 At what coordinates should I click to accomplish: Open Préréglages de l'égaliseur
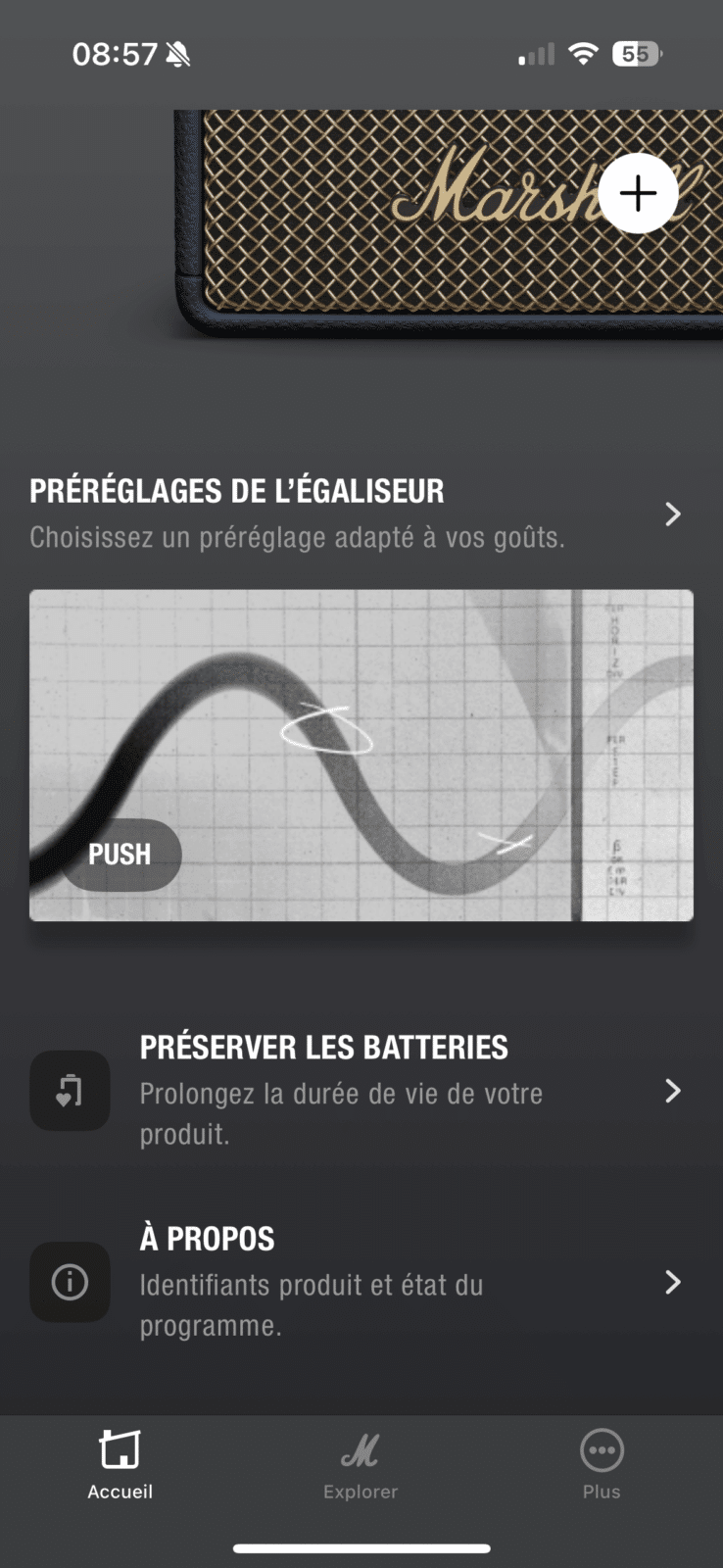click(x=361, y=514)
